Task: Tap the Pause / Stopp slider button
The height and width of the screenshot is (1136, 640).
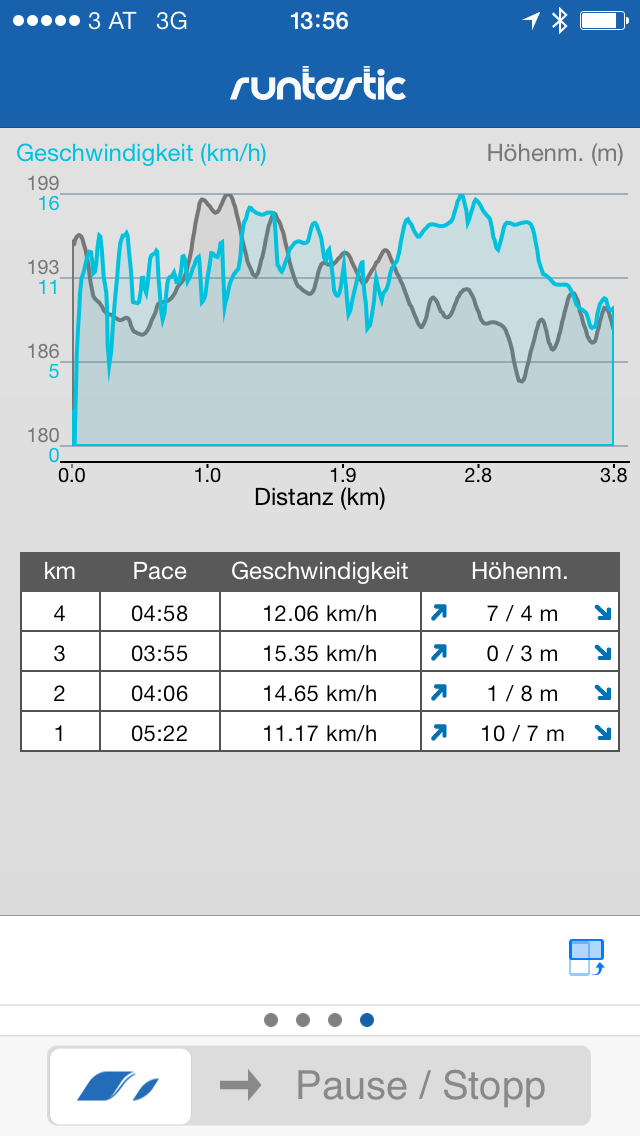Action: pos(120,1086)
